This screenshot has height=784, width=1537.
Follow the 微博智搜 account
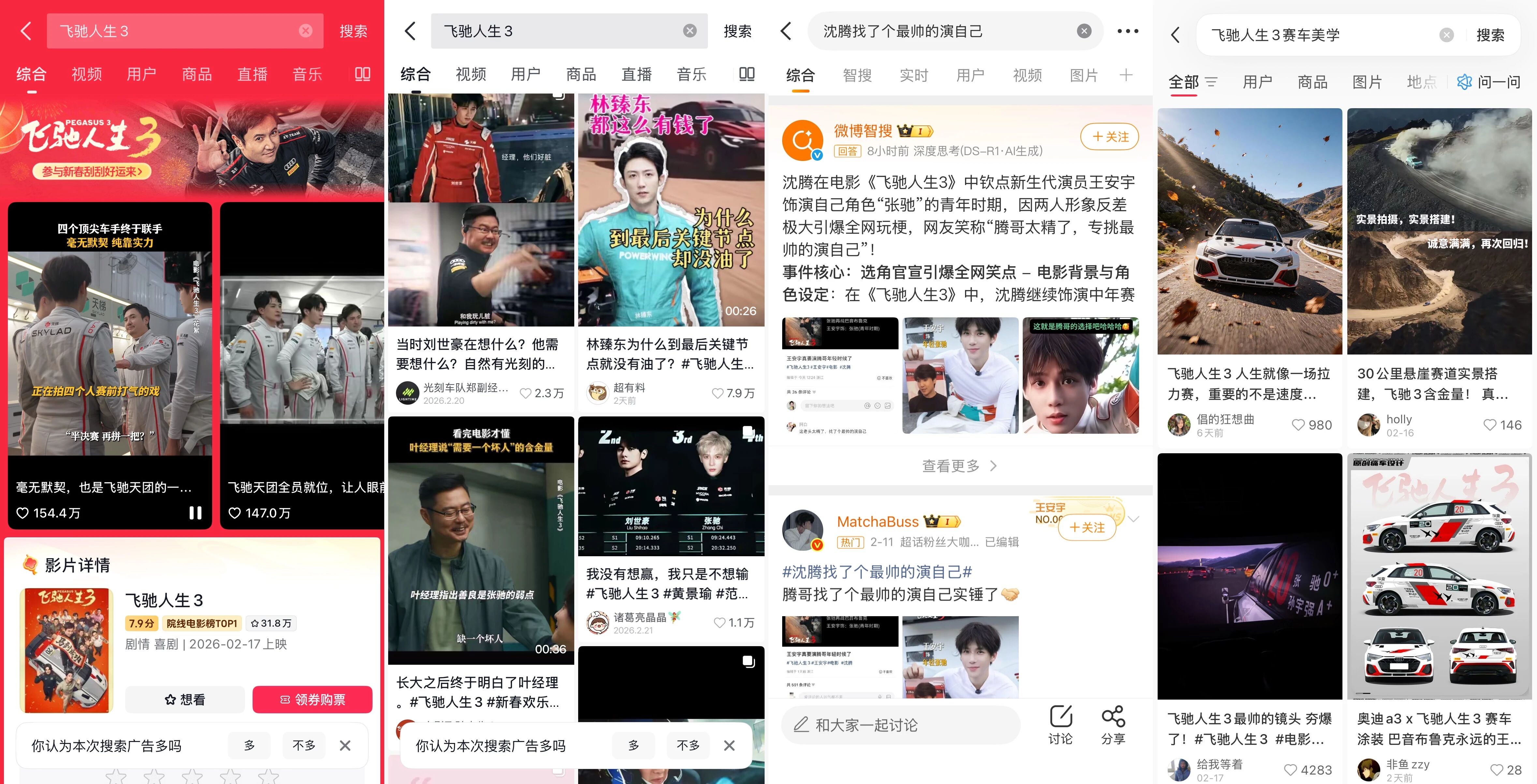1109,137
